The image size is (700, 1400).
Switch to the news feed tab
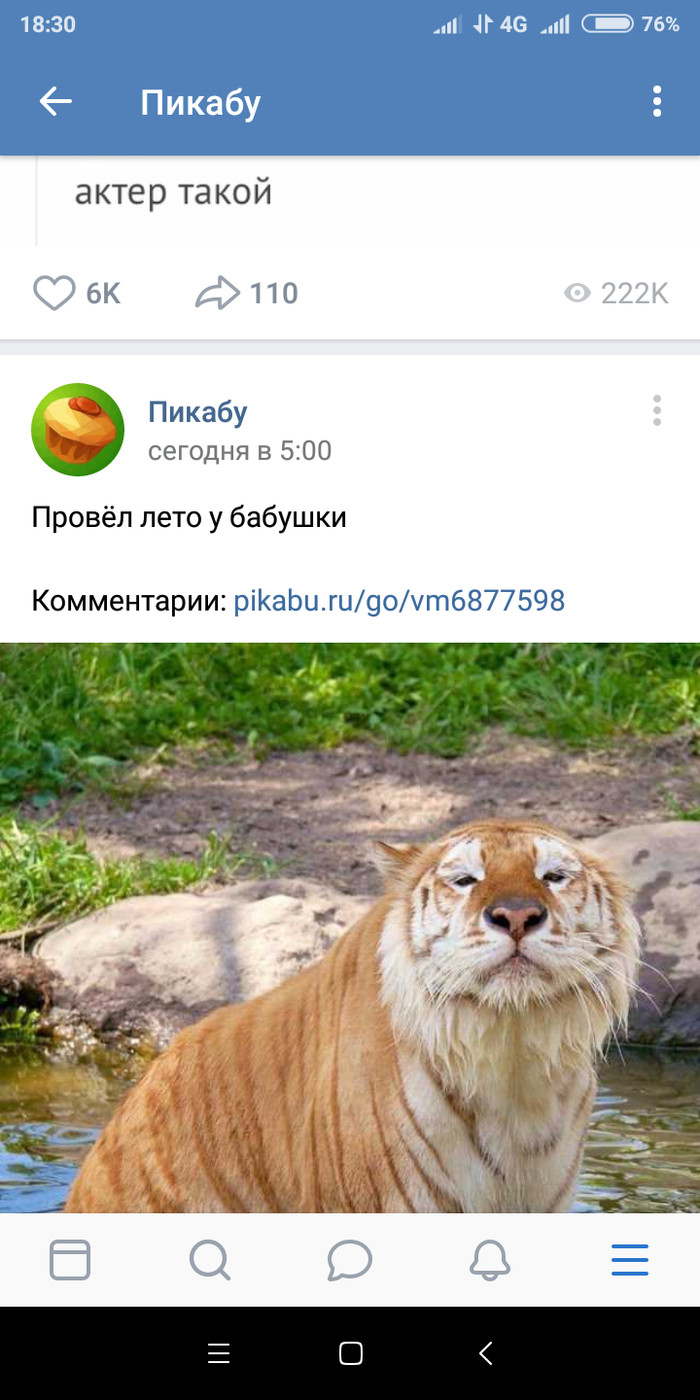tap(70, 1260)
